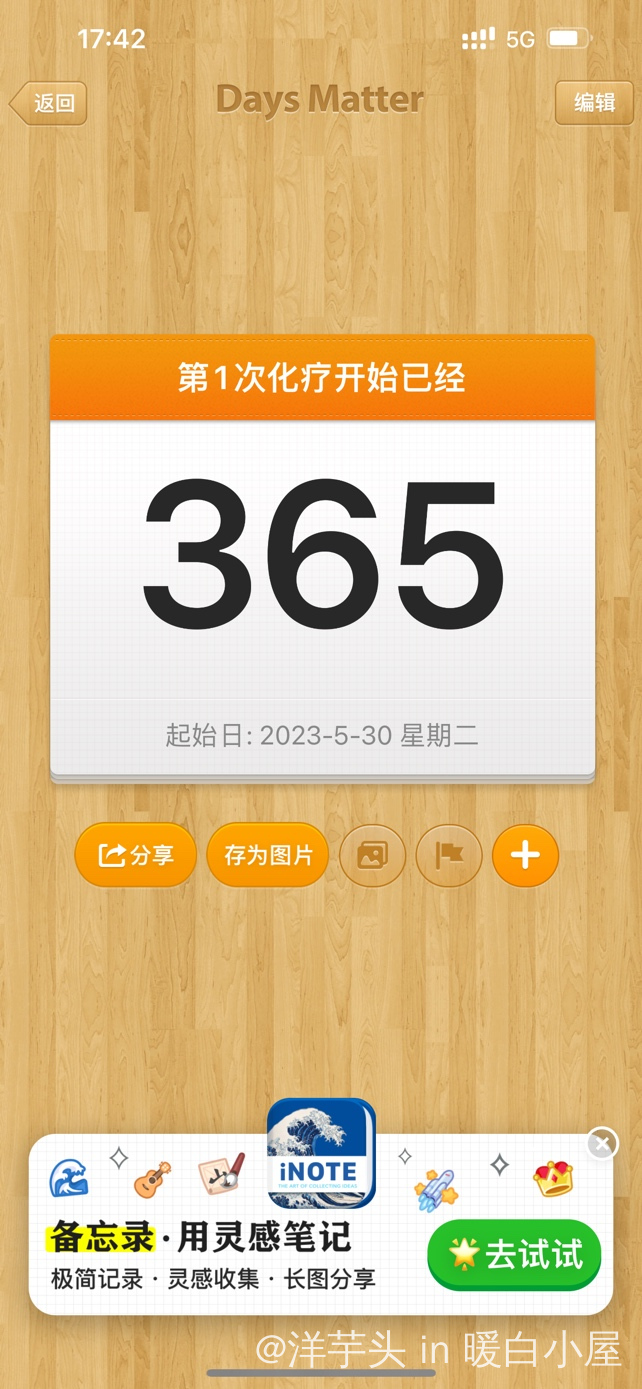Open the background picture icon
Viewport: 642px width, 1389px height.
372,855
